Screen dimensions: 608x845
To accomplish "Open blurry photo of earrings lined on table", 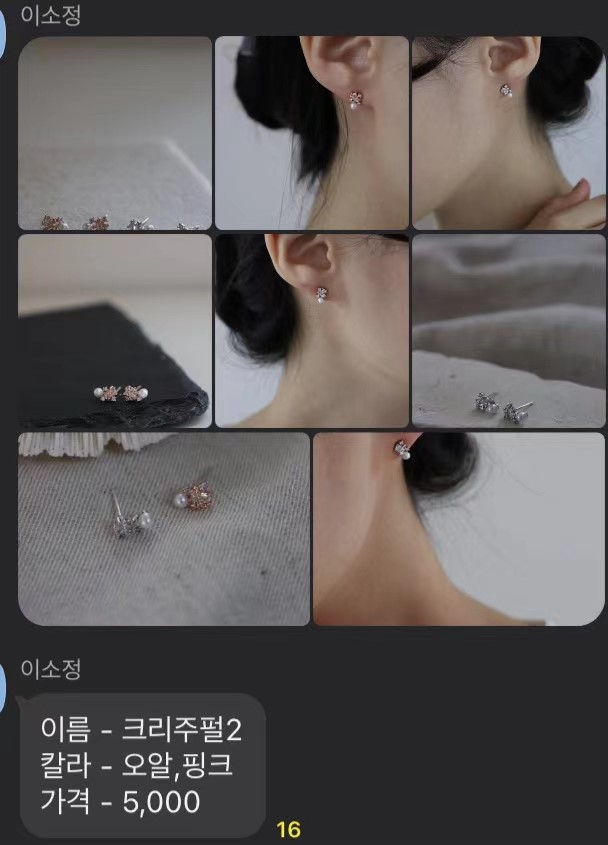I will click(114, 133).
